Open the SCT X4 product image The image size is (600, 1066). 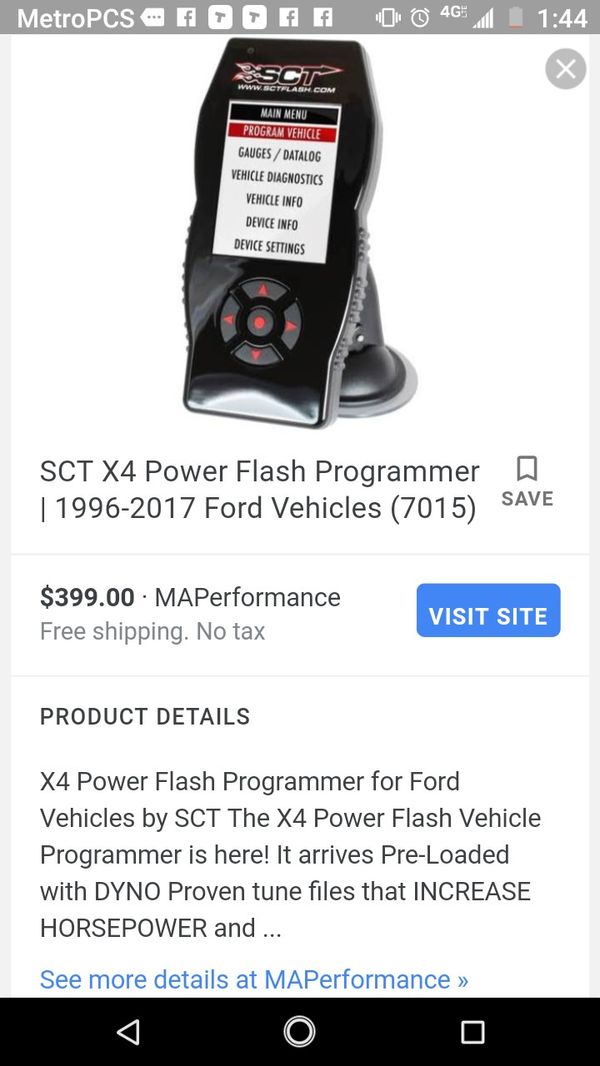tap(300, 233)
